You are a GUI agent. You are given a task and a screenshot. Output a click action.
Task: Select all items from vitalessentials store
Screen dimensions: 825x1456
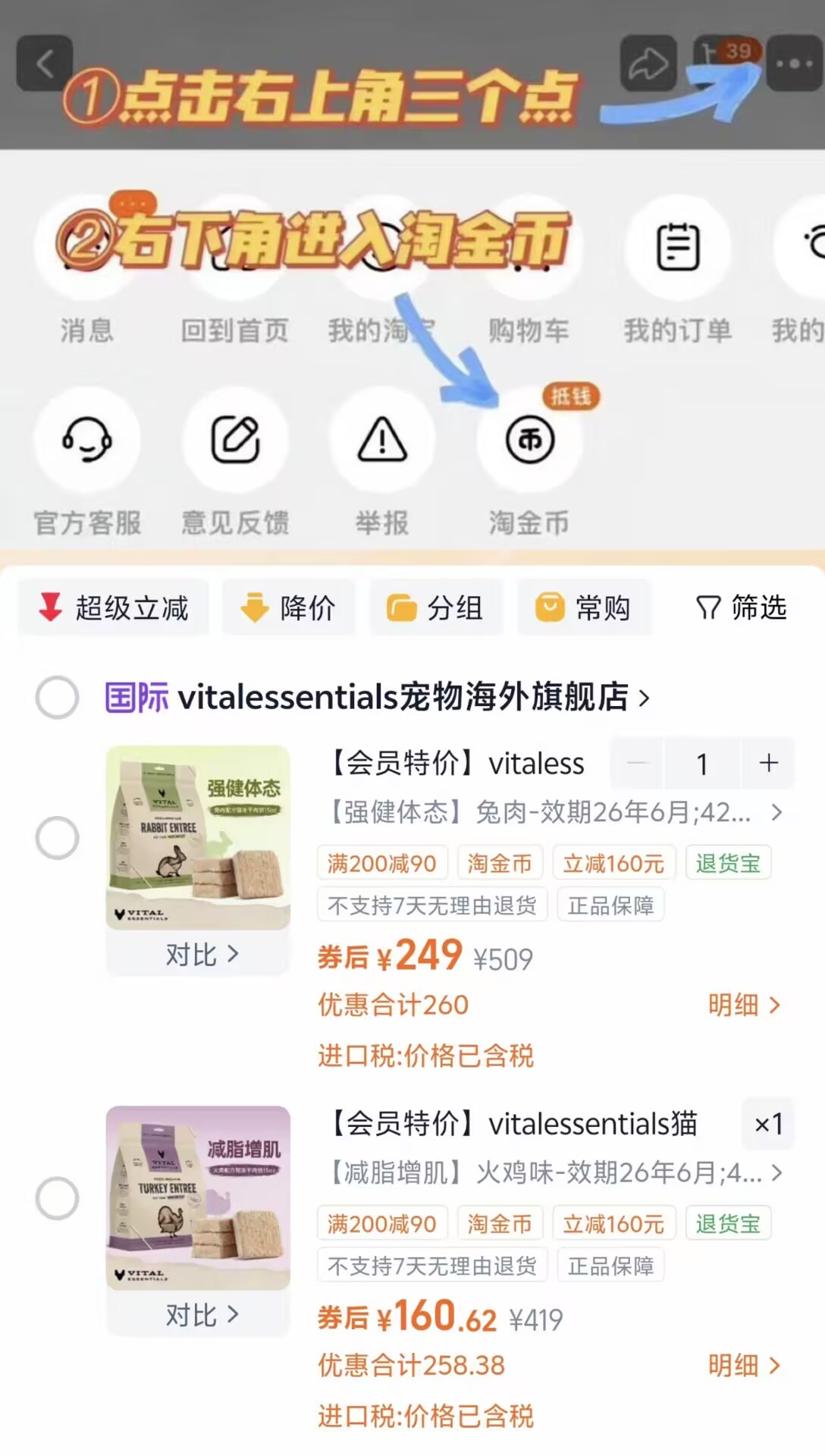click(58, 697)
